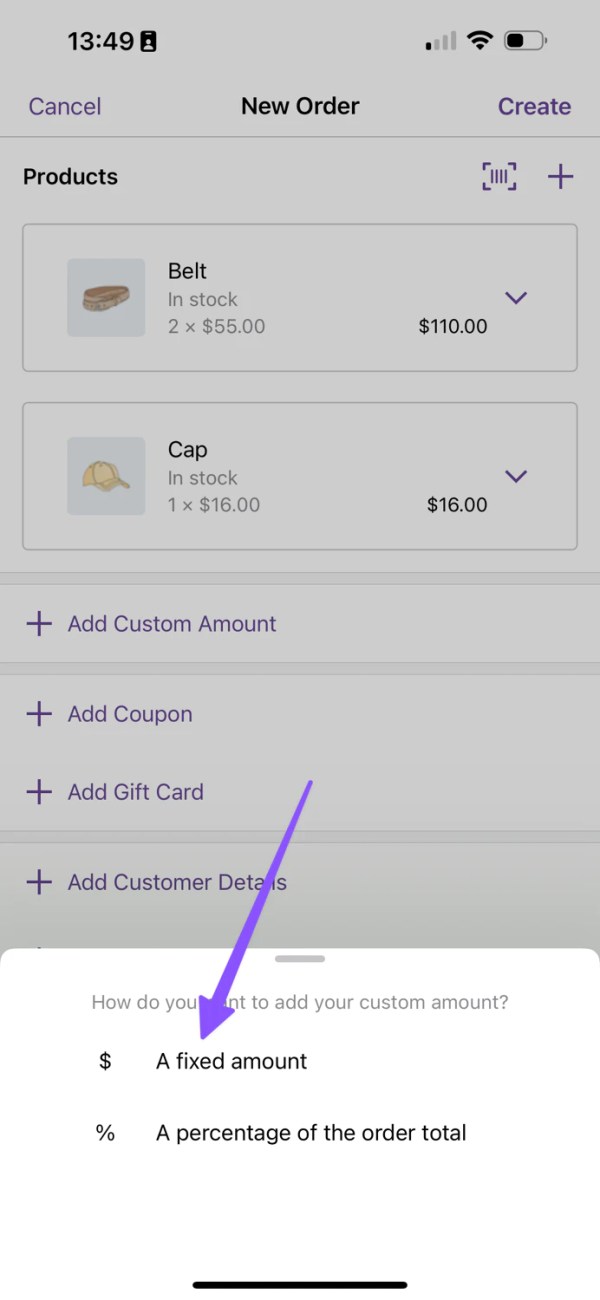Add a product with the plus icon
The height and width of the screenshot is (1300, 600).
pyautogui.click(x=560, y=177)
